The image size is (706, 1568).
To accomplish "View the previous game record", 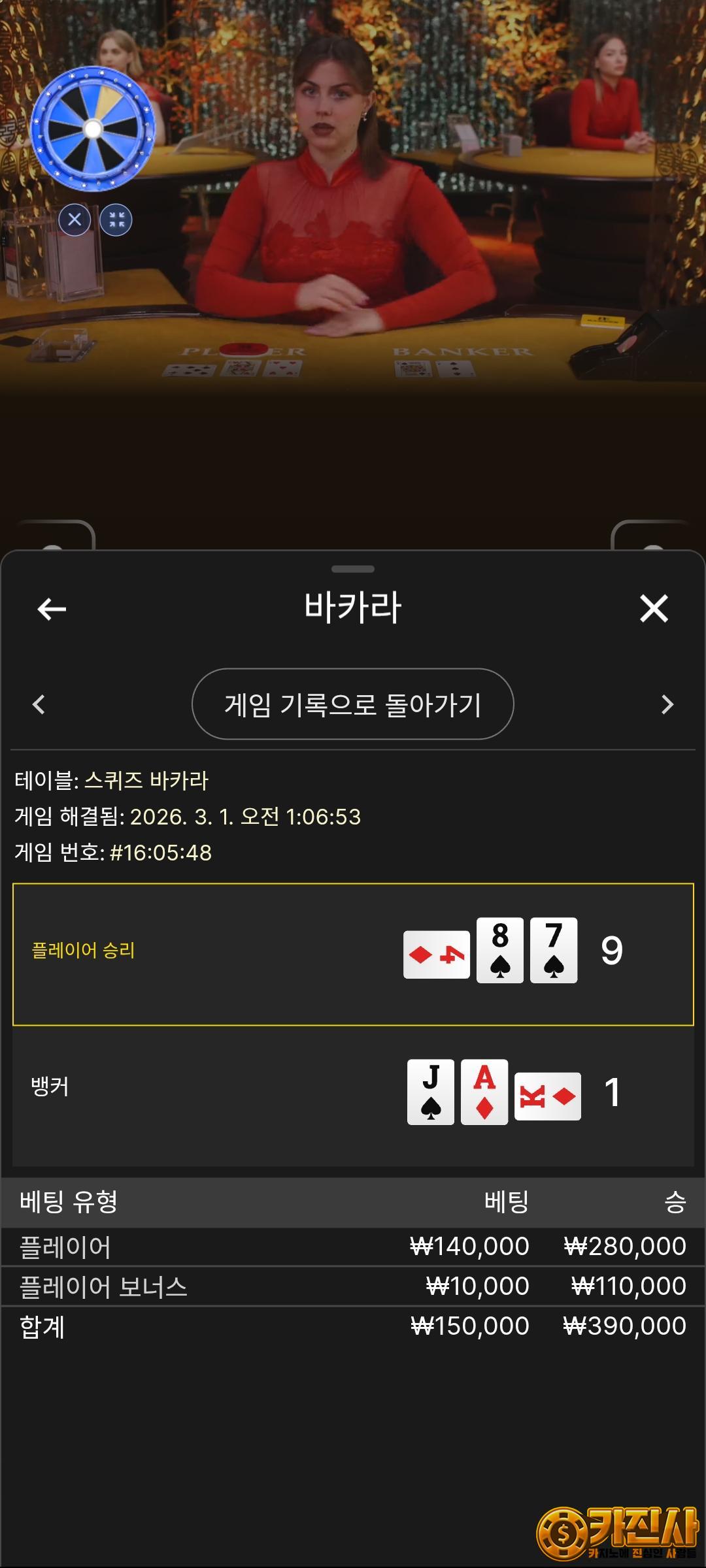I will pyautogui.click(x=39, y=704).
